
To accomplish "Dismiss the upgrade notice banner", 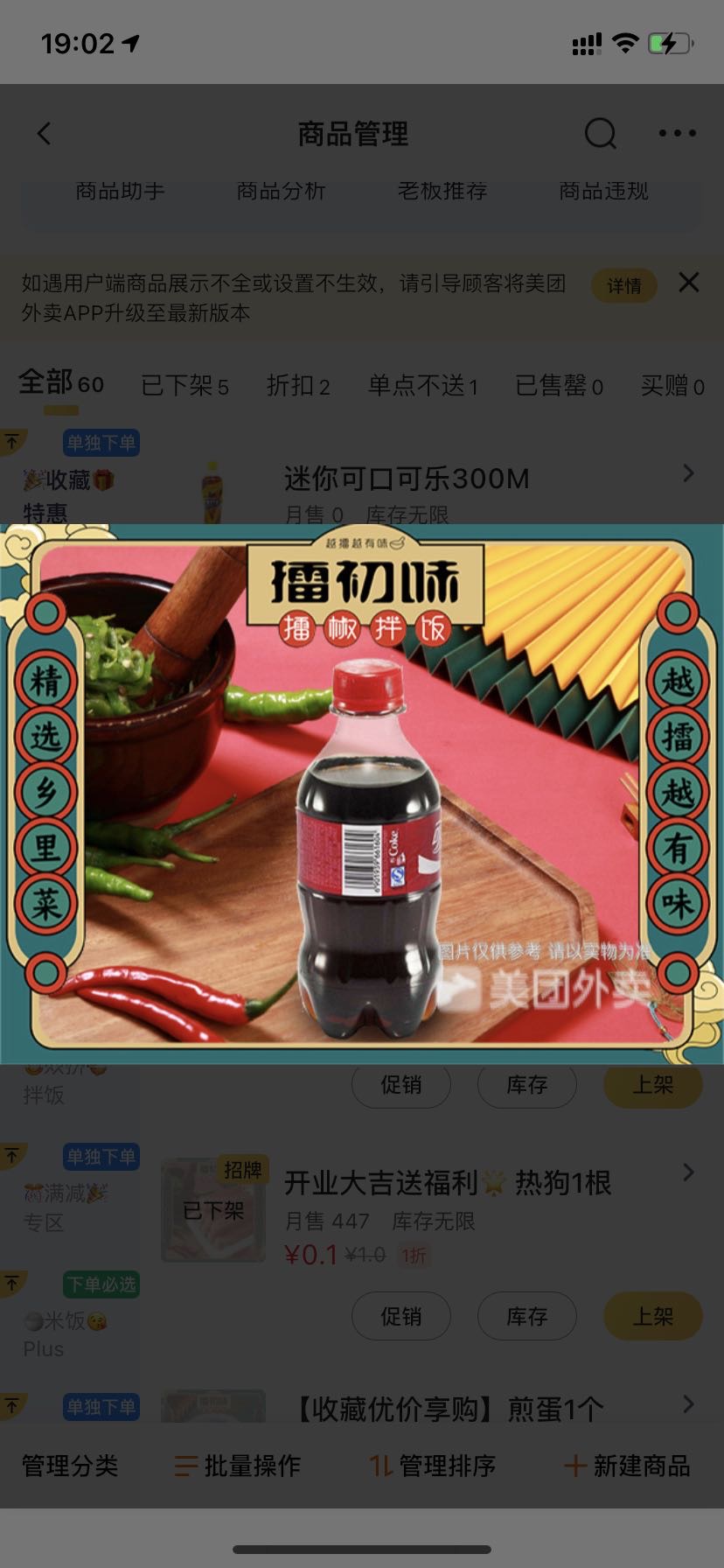I will (x=689, y=283).
